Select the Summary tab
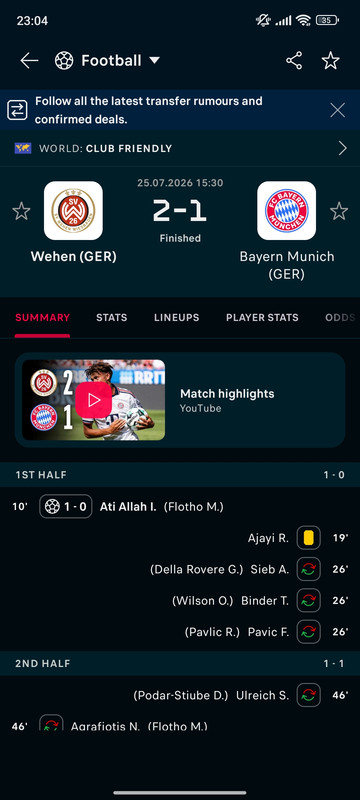 42,317
